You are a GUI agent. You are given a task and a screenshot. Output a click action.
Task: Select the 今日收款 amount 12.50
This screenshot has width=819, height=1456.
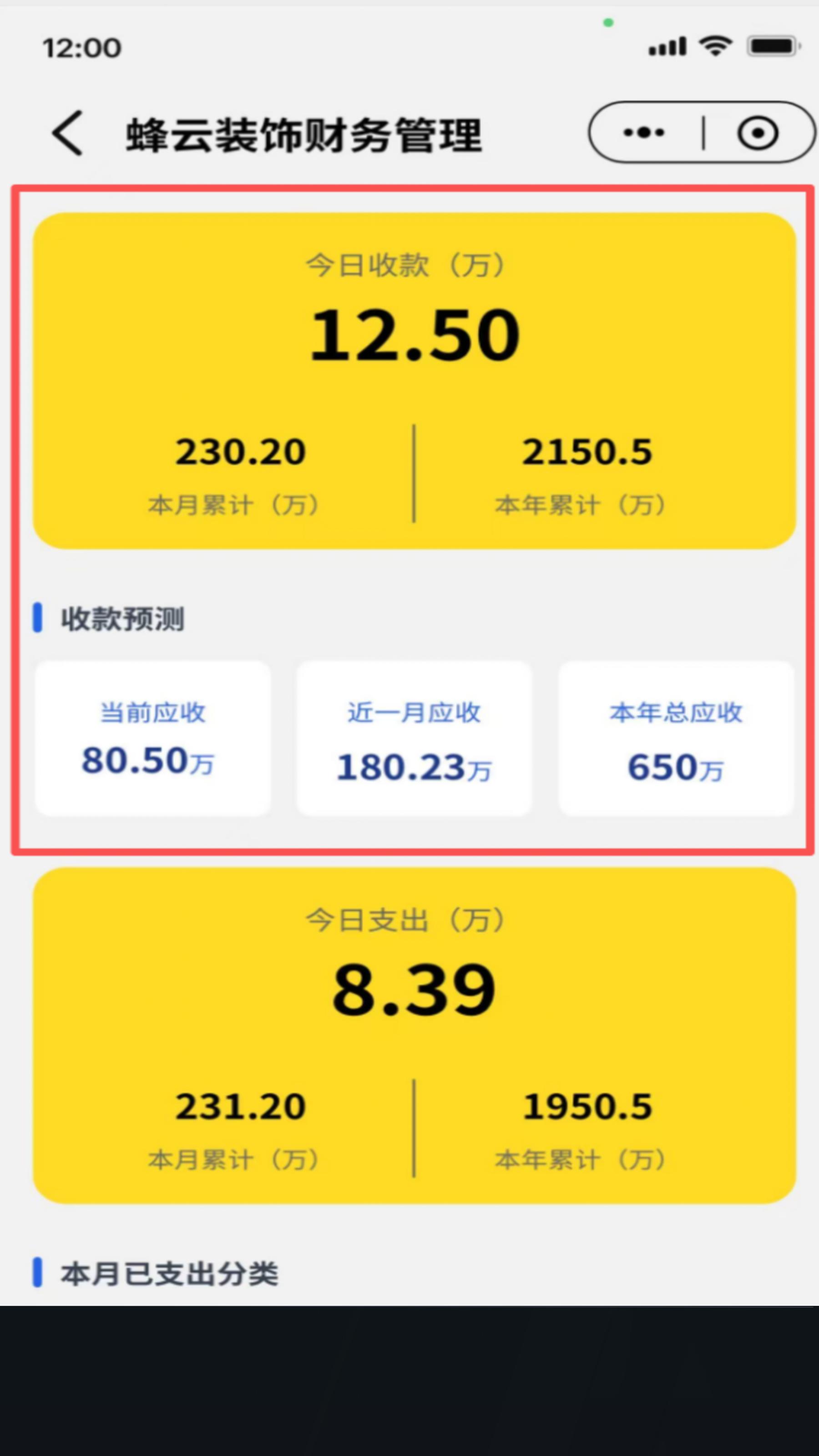(x=414, y=334)
